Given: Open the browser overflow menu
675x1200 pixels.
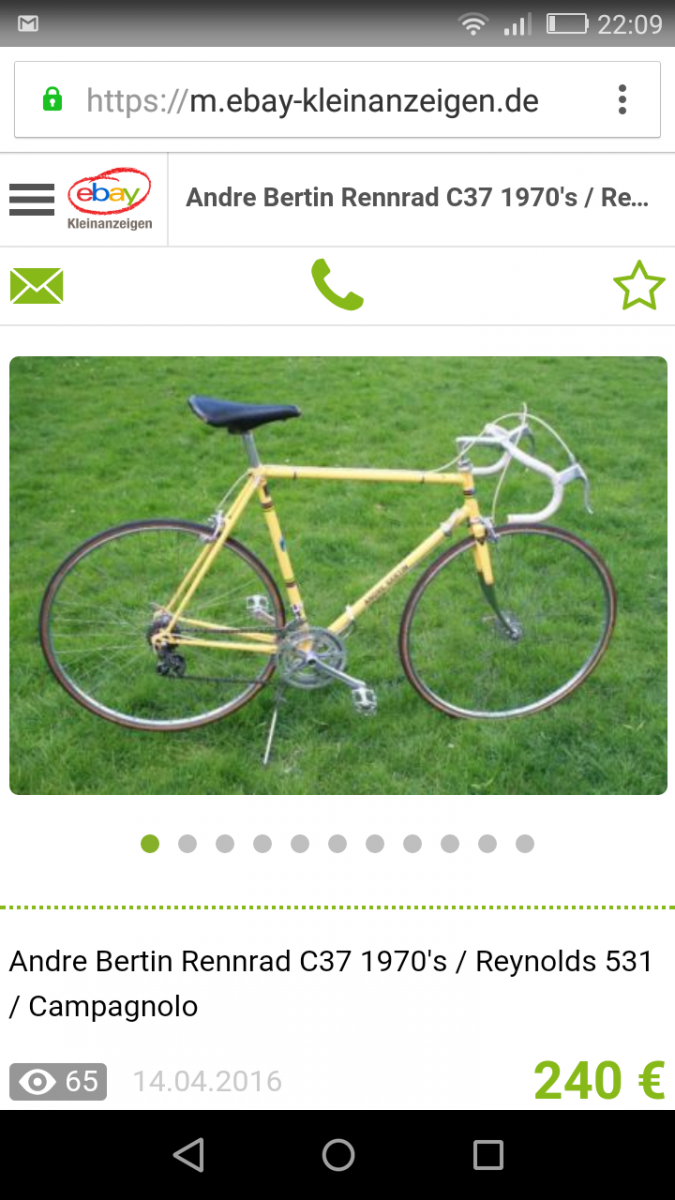Looking at the screenshot, I should pyautogui.click(x=622, y=100).
